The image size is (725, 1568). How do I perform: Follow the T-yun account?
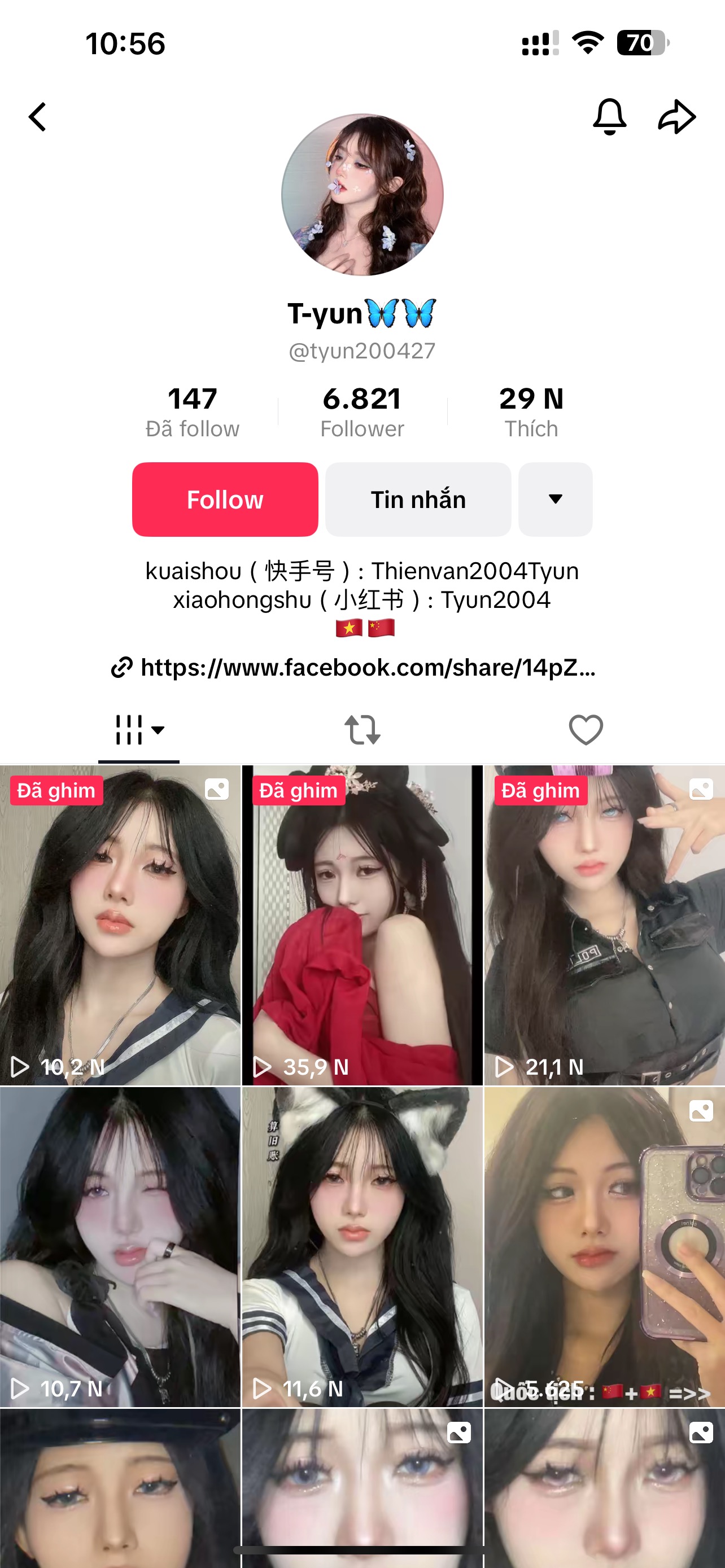[225, 499]
